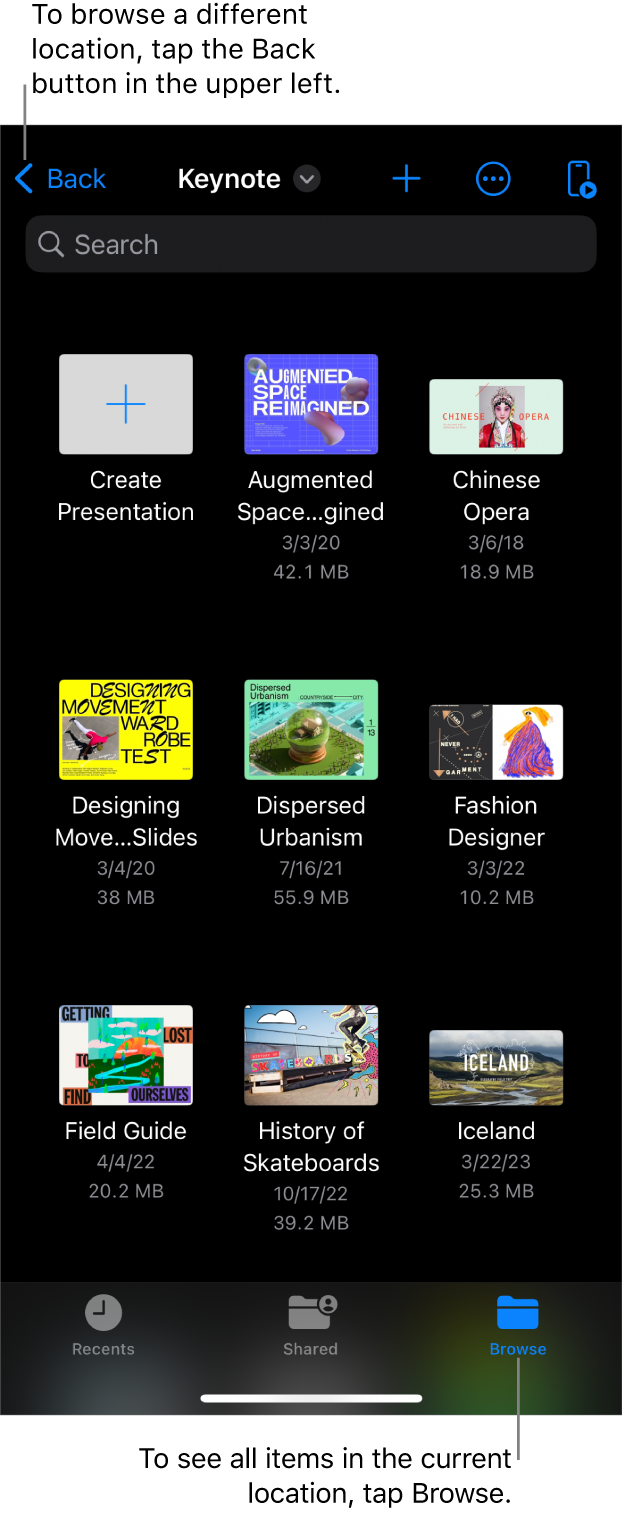
Task: Open the Field Guide presentation
Action: pyautogui.click(x=126, y=1055)
